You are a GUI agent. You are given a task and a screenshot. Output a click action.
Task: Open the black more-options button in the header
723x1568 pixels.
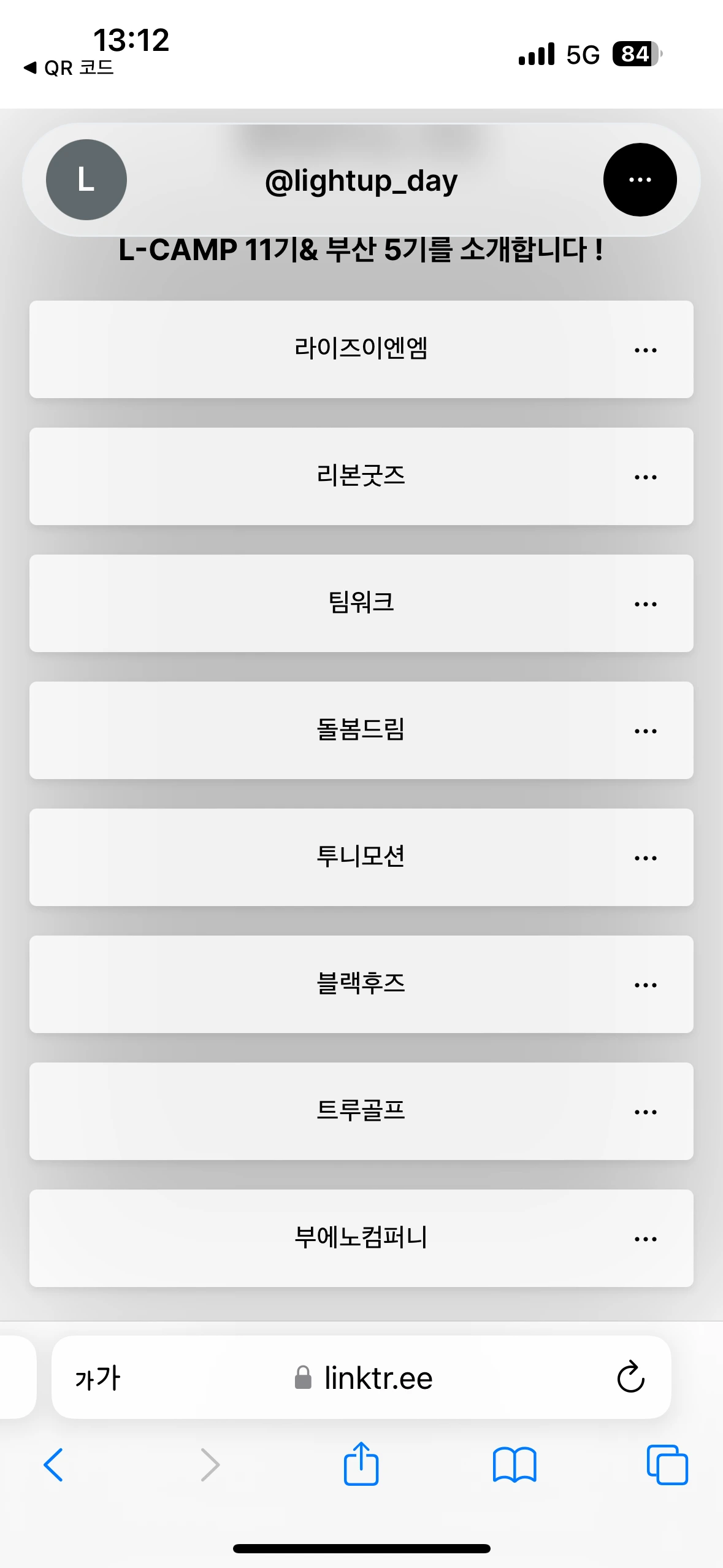[x=640, y=180]
